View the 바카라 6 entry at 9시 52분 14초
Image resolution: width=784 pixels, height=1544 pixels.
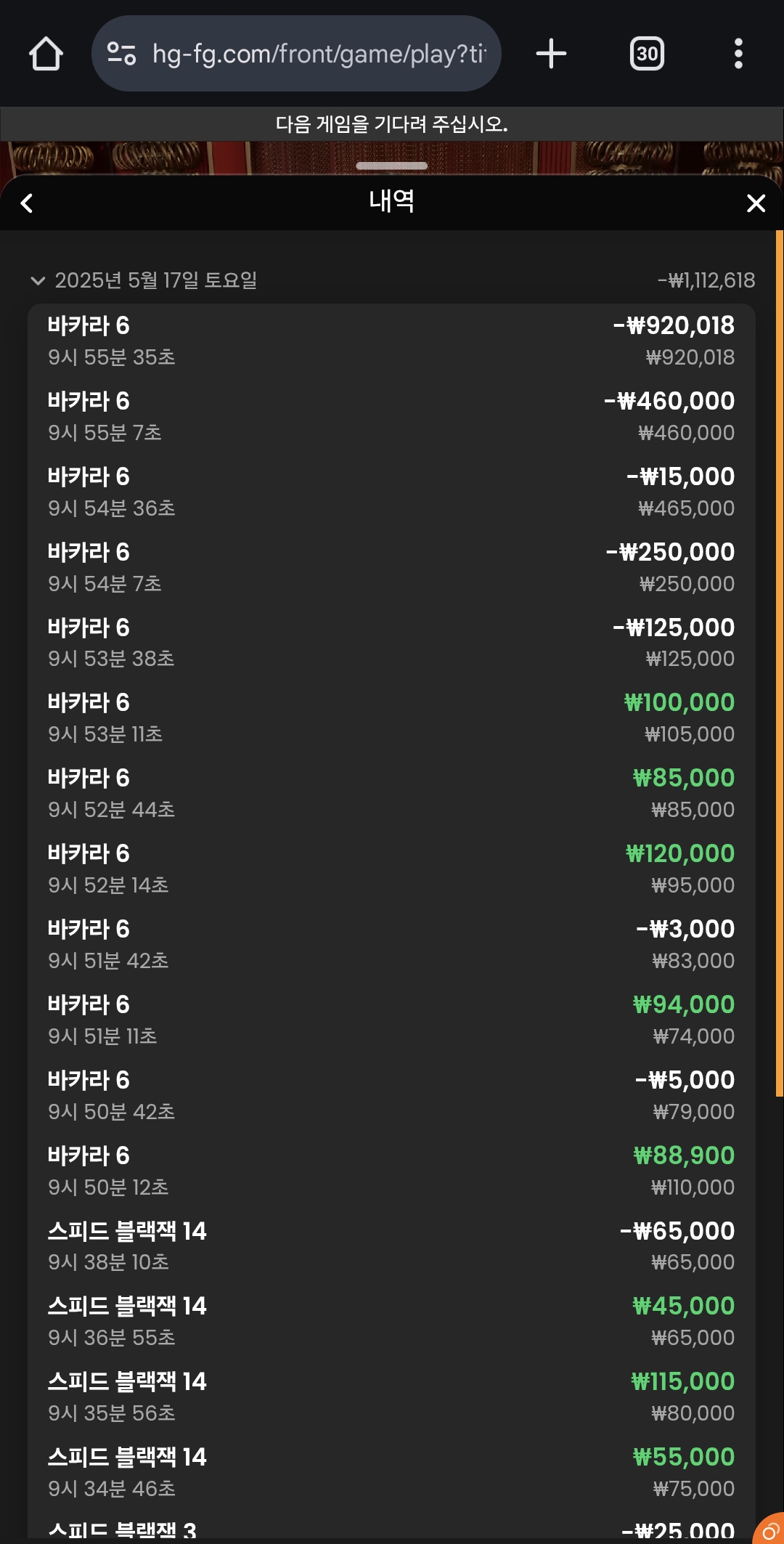392,869
